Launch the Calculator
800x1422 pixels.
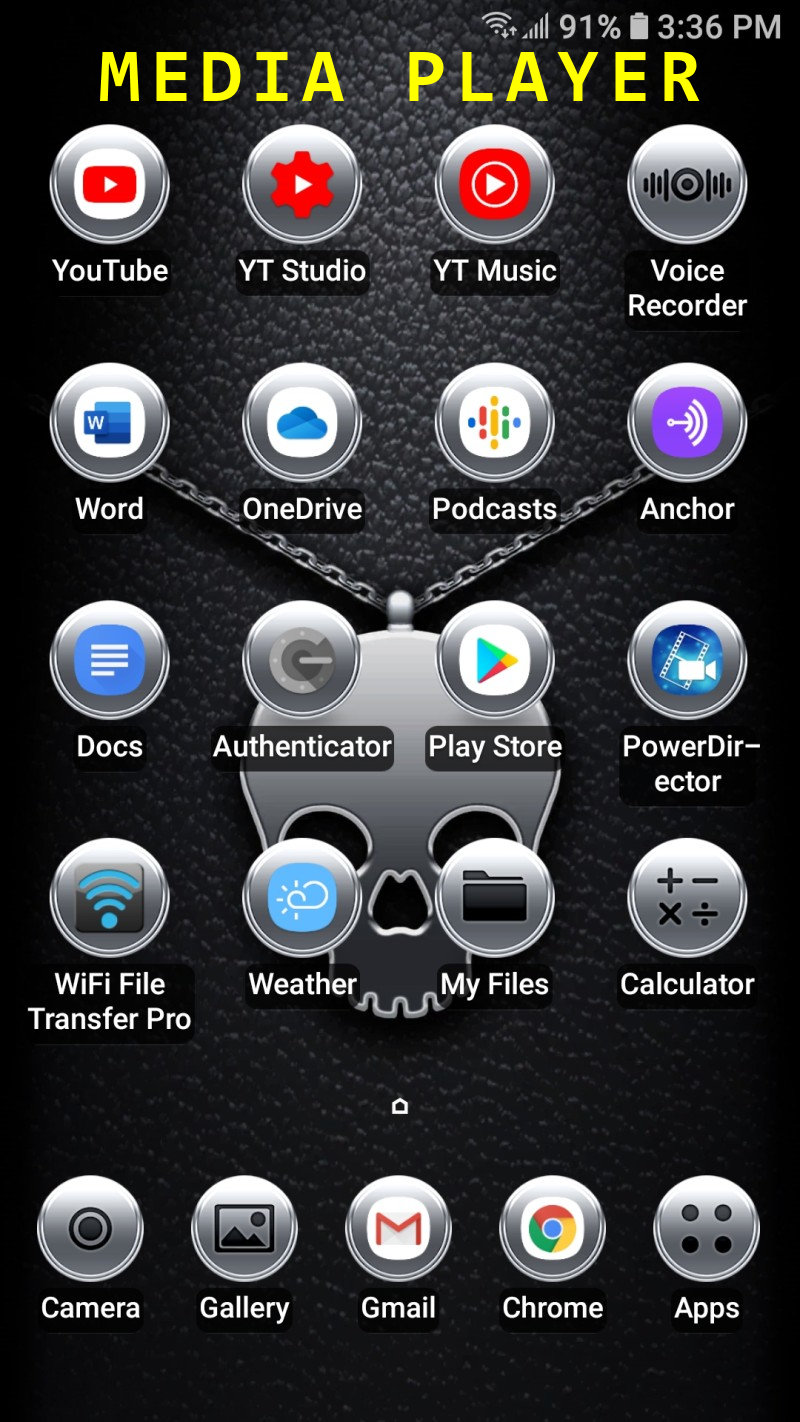tap(687, 898)
